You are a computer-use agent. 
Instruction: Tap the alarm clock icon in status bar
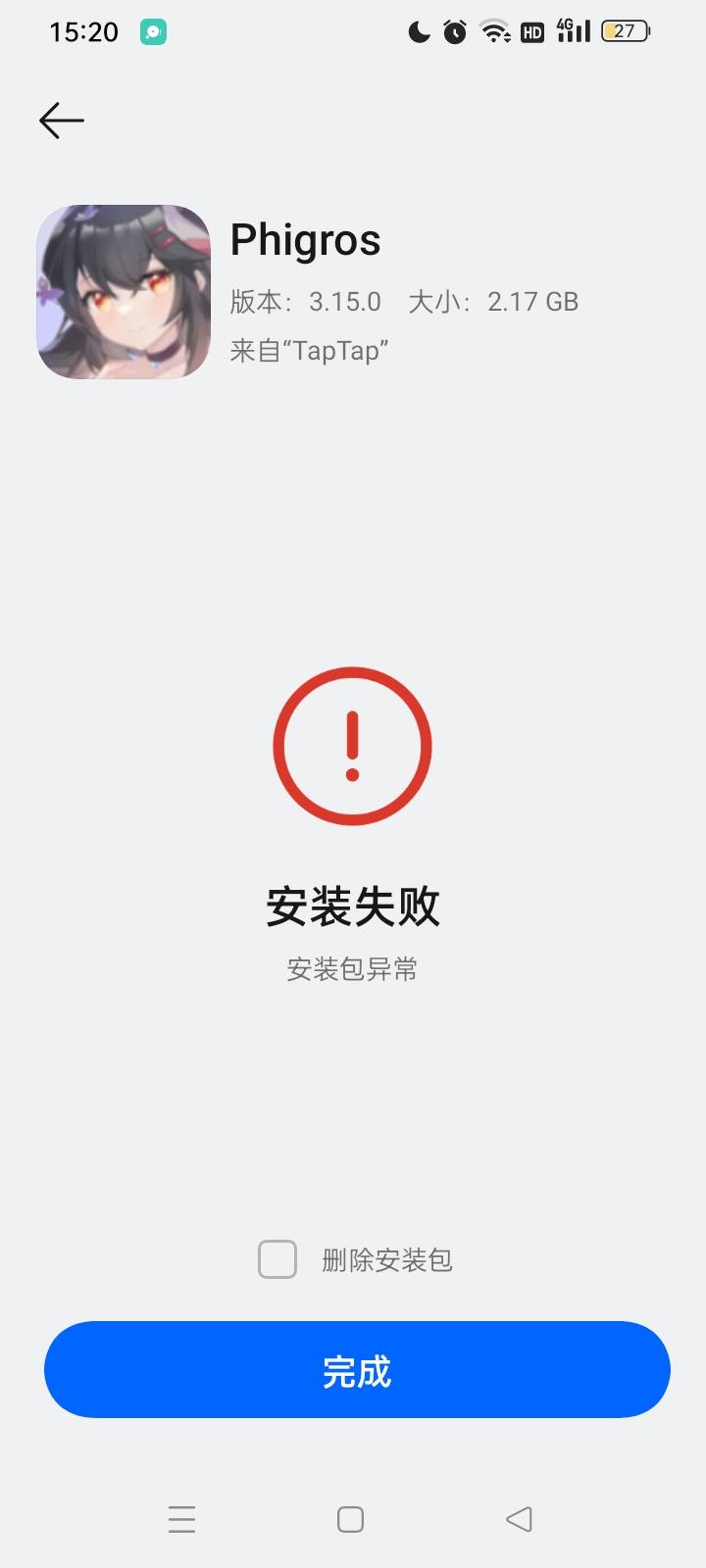[453, 30]
